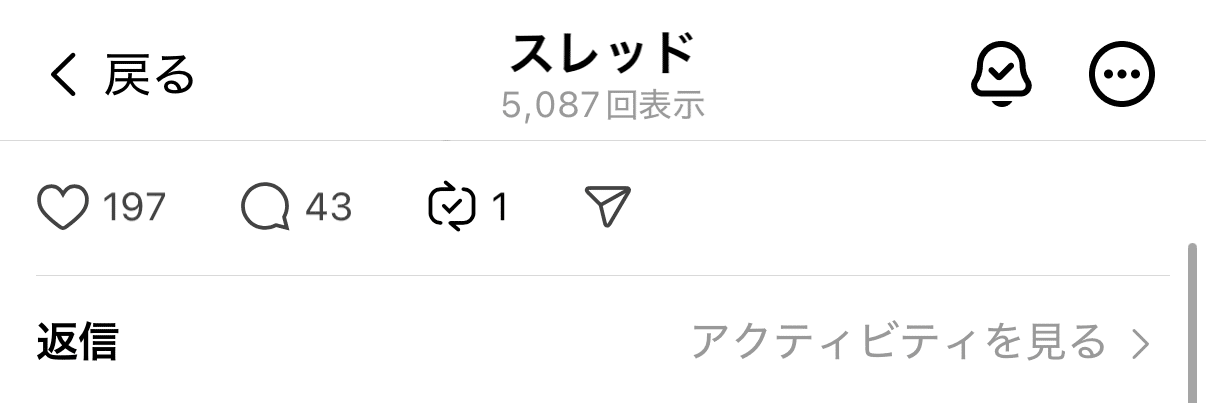This screenshot has width=1206, height=403.
Task: Share the post via send icon
Action: pos(607,206)
